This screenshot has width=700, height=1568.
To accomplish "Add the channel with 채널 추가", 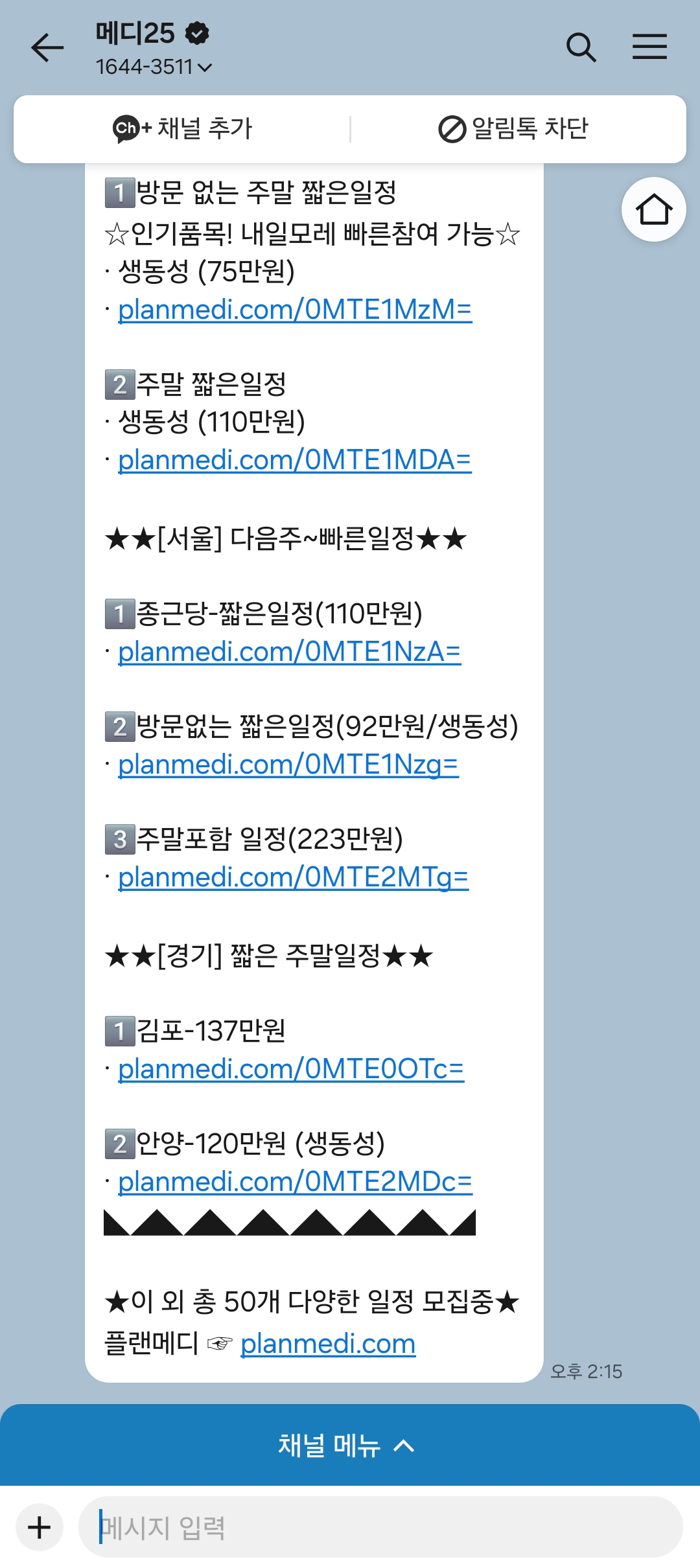I will coord(182,129).
